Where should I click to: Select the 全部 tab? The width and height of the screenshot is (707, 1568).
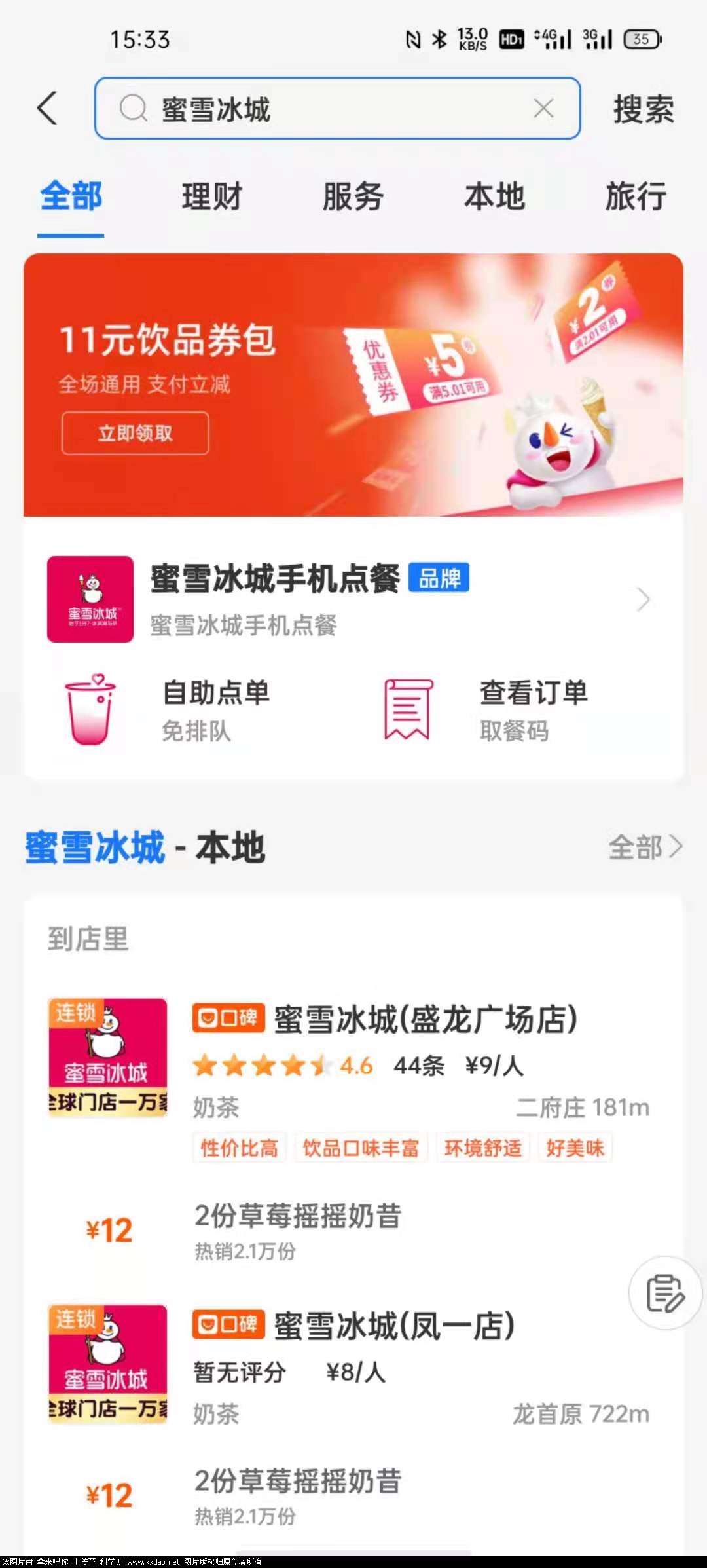(71, 196)
